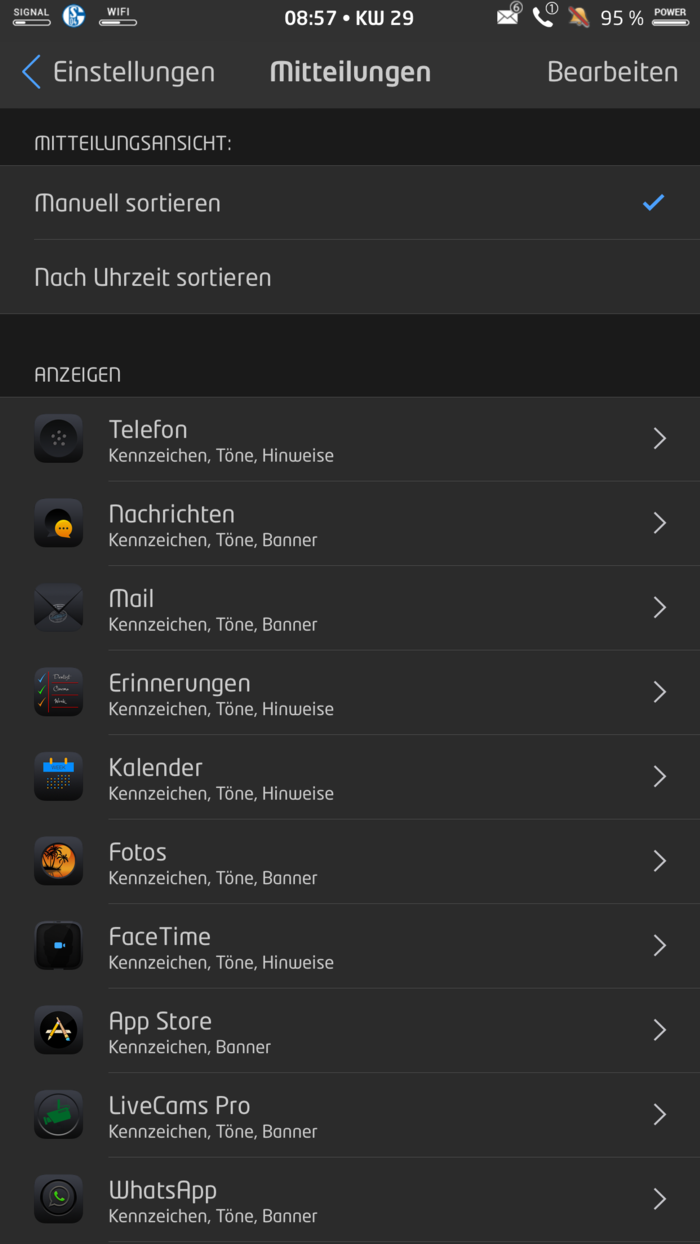The height and width of the screenshot is (1244, 700).
Task: Open Mail notification settings
Action: (350, 608)
